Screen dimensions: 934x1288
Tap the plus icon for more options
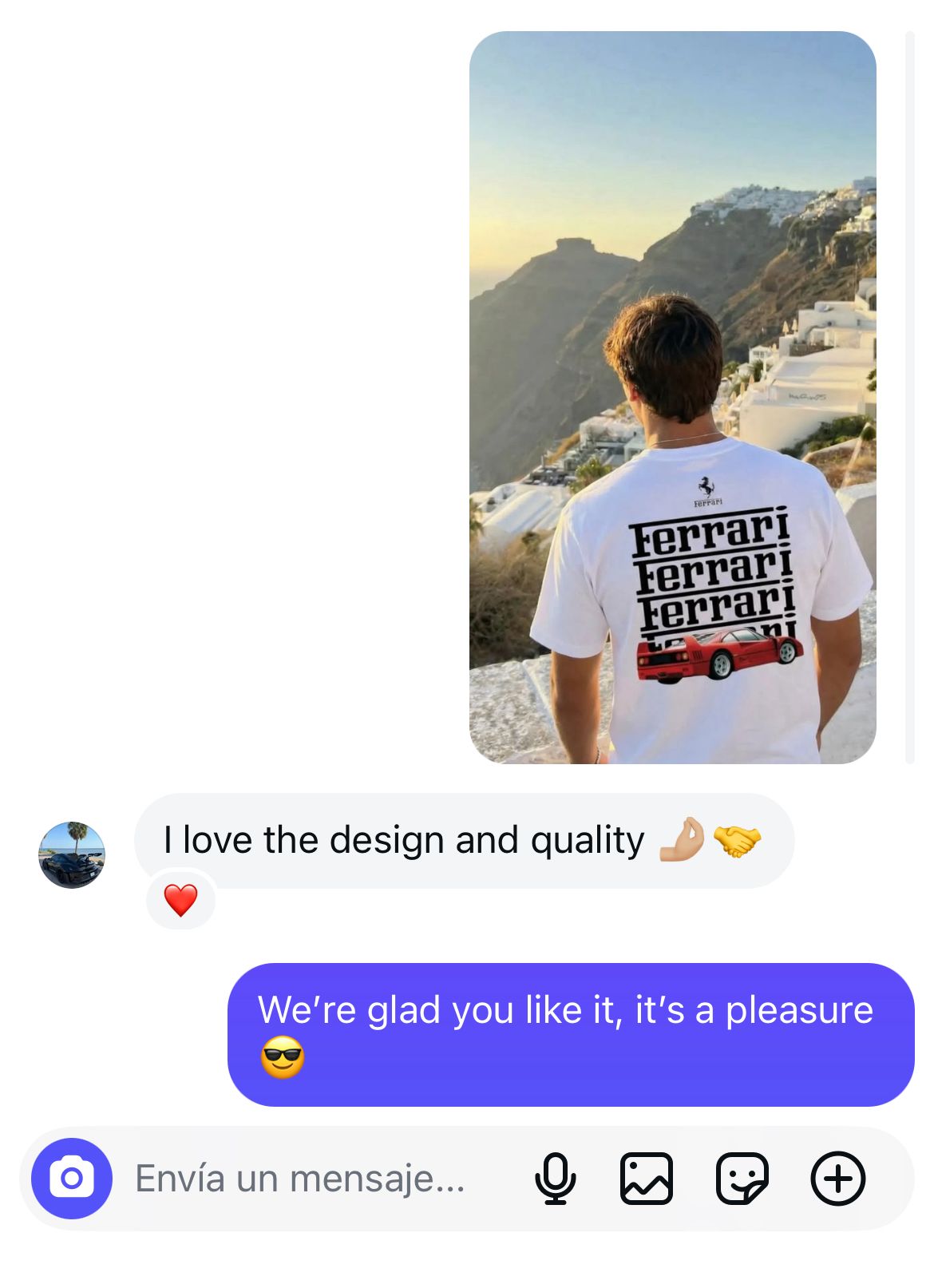837,1178
